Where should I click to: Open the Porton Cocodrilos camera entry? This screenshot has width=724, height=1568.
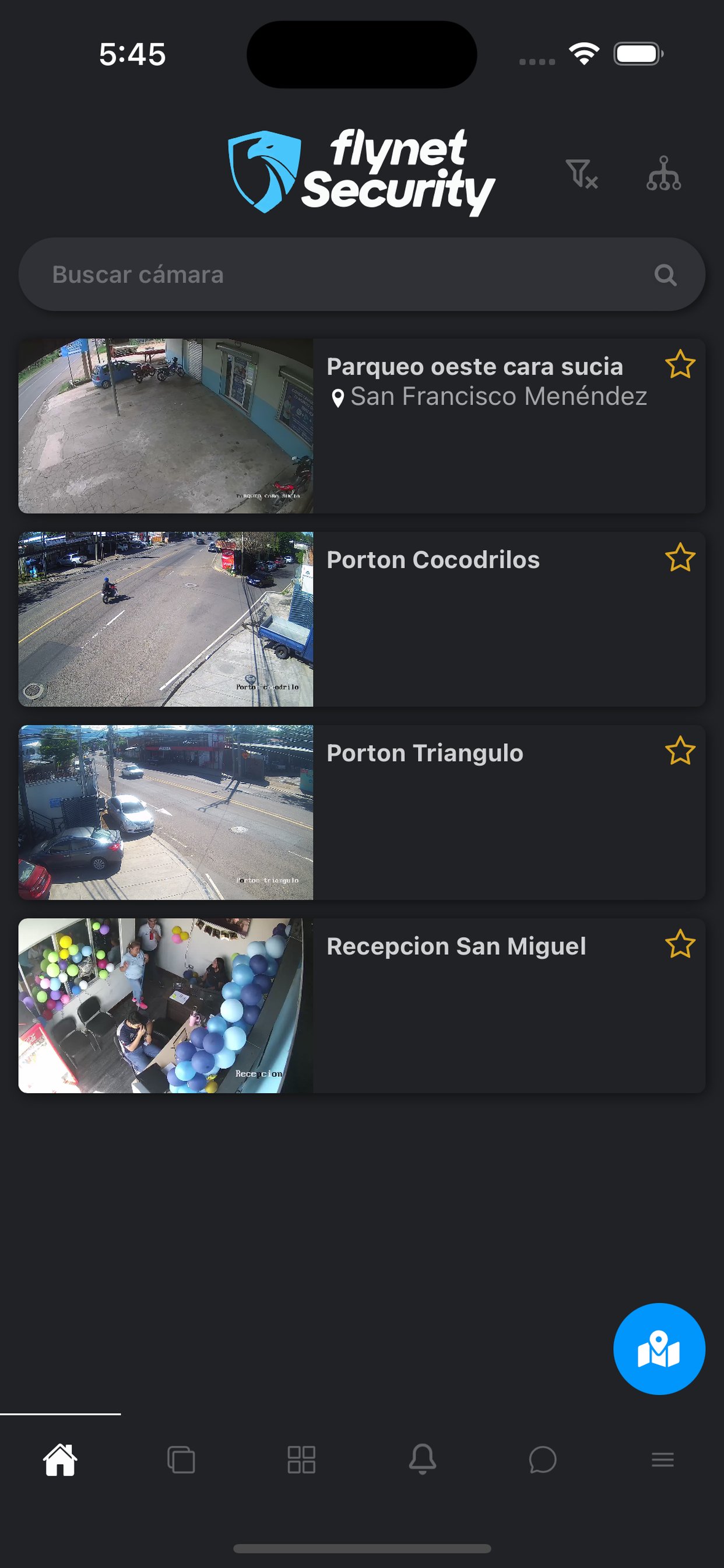[x=433, y=559]
